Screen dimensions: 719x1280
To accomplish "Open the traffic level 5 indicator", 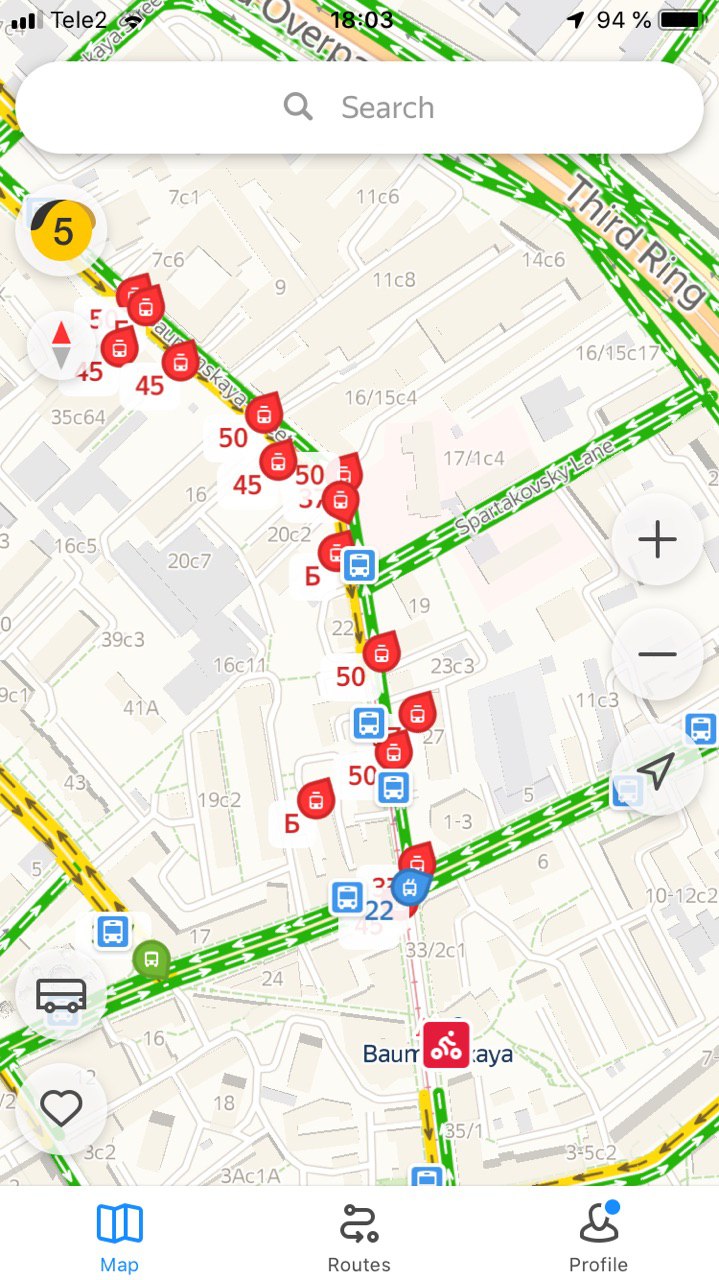I will tap(62, 231).
